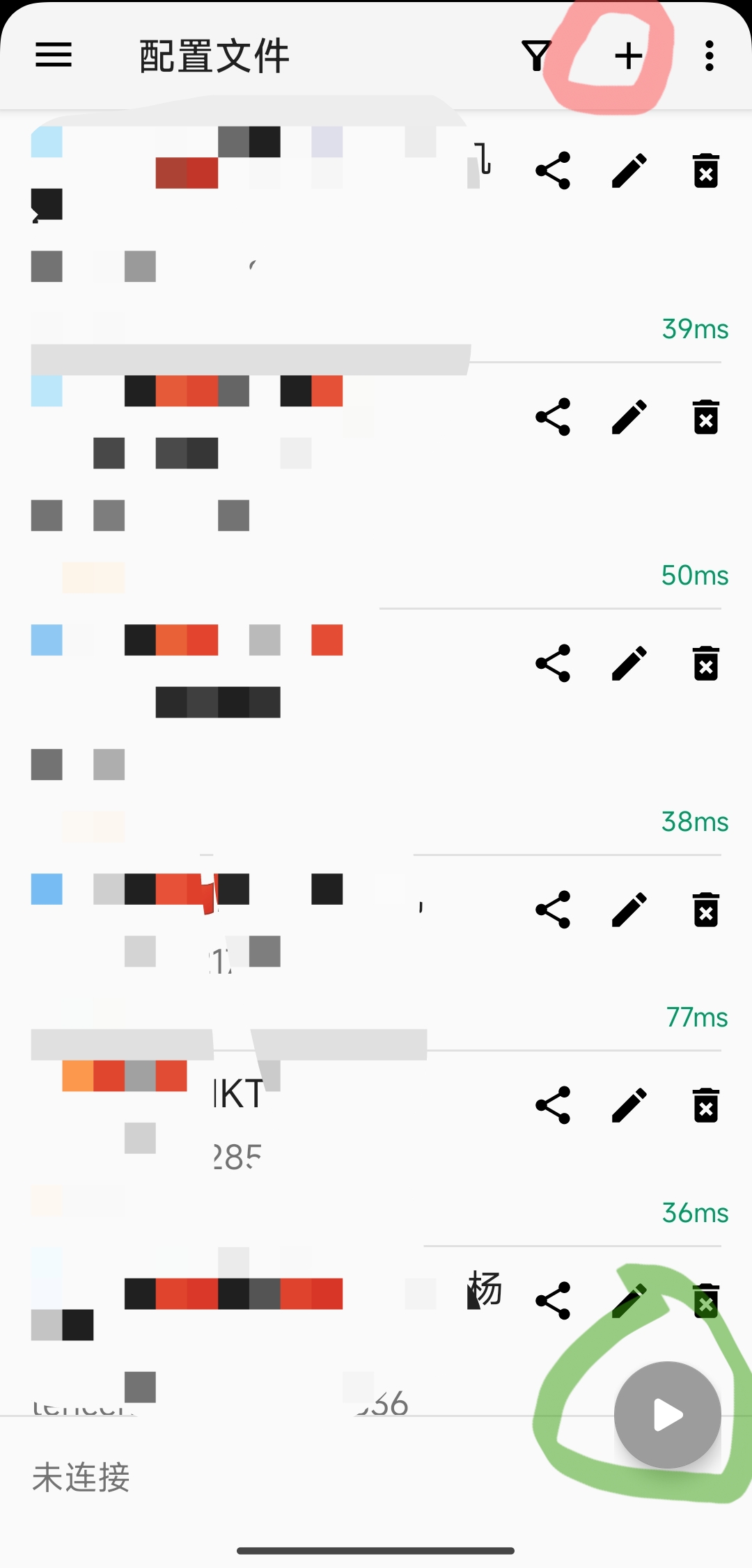Delete the first profile with the trash icon

coord(705,171)
